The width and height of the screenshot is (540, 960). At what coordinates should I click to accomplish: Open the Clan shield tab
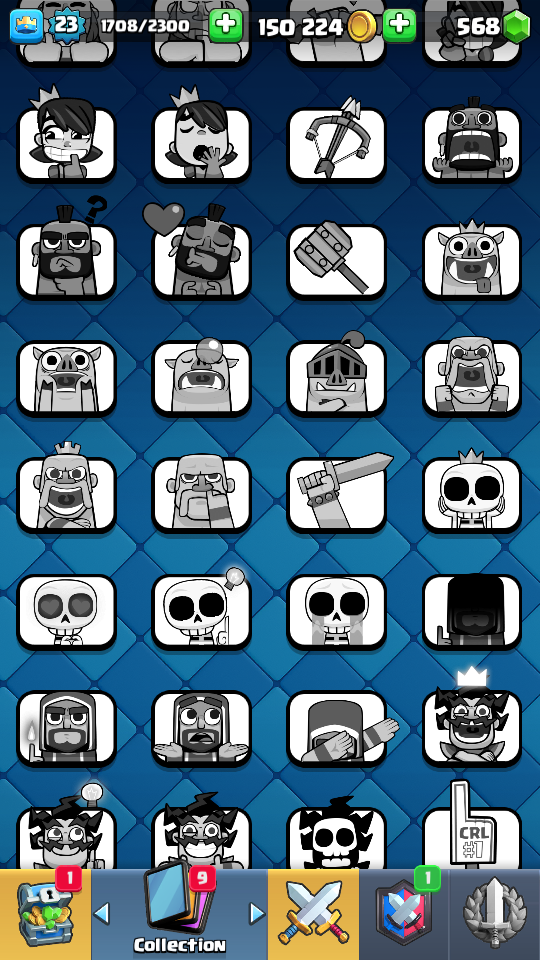pos(403,914)
